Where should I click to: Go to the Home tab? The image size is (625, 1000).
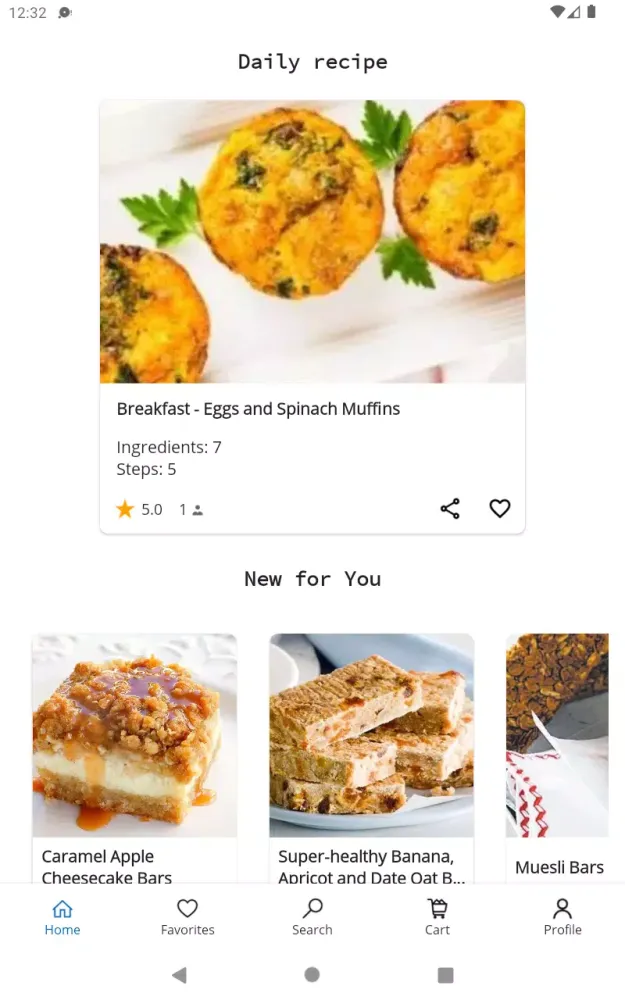pos(62,916)
